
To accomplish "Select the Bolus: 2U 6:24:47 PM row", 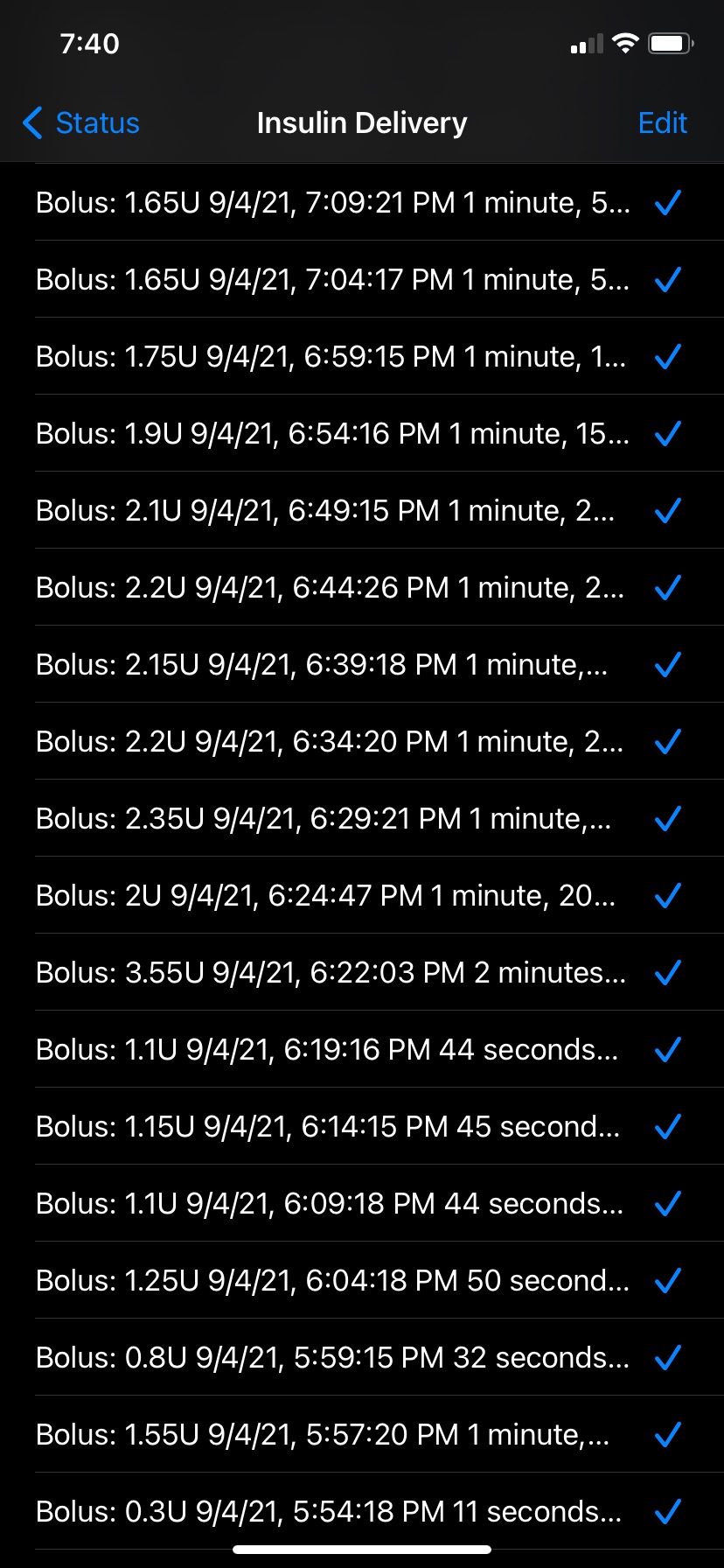I will coord(324,895).
